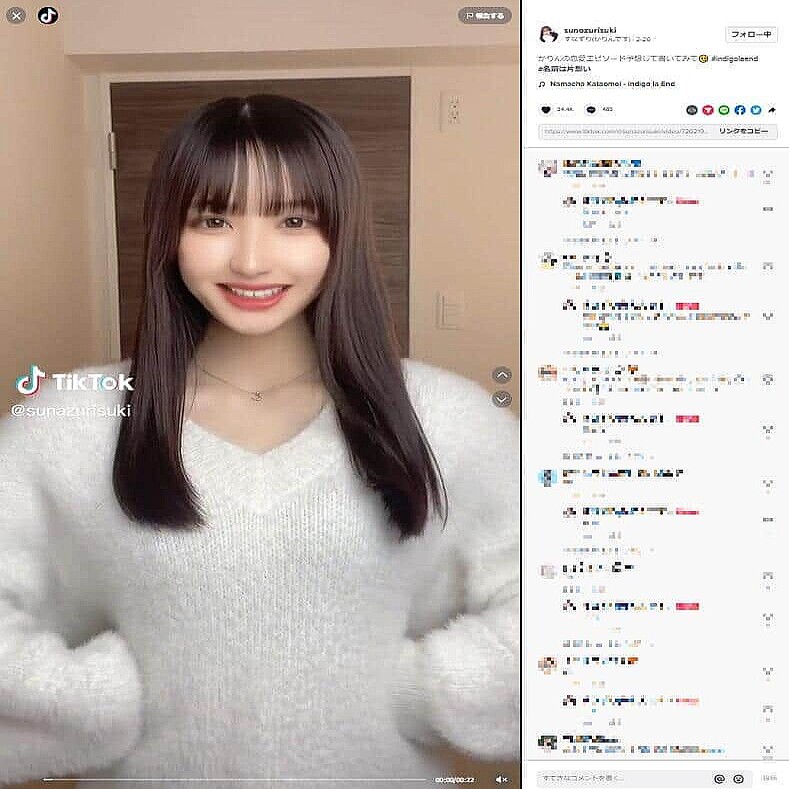Go to the previous video arrow
This screenshot has width=789, height=789.
[502, 375]
